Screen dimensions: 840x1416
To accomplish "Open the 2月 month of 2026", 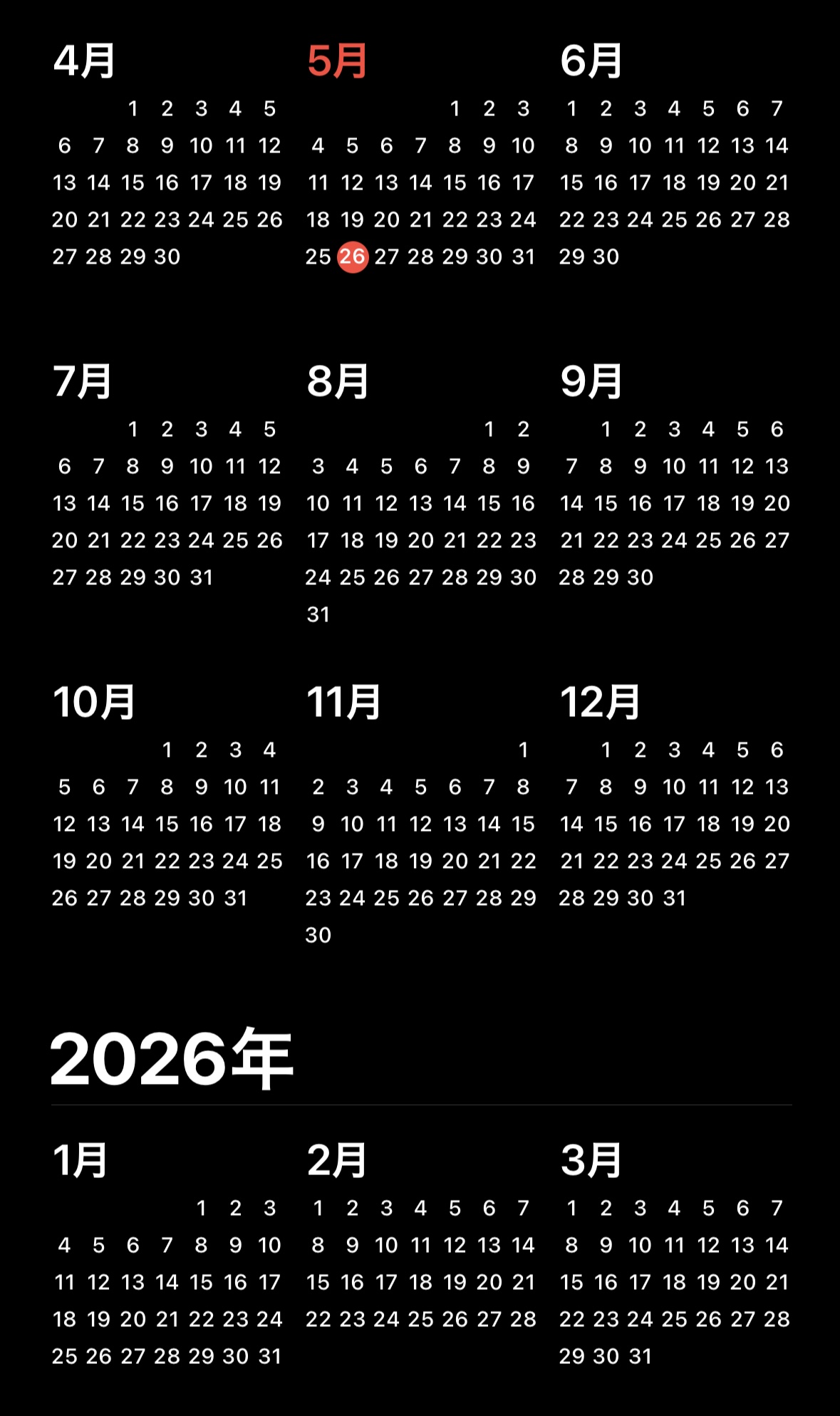I will click(x=421, y=1236).
